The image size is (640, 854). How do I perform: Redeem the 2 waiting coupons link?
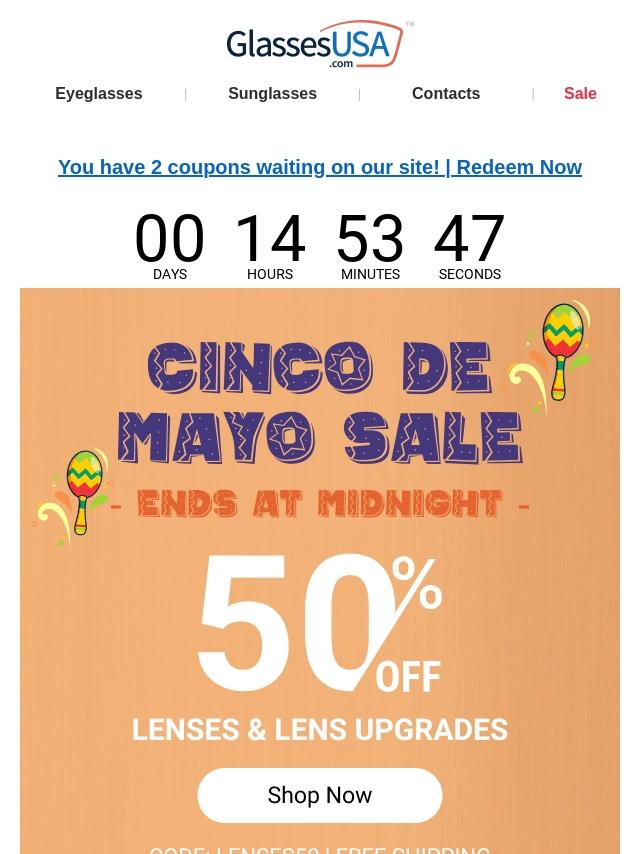[320, 167]
